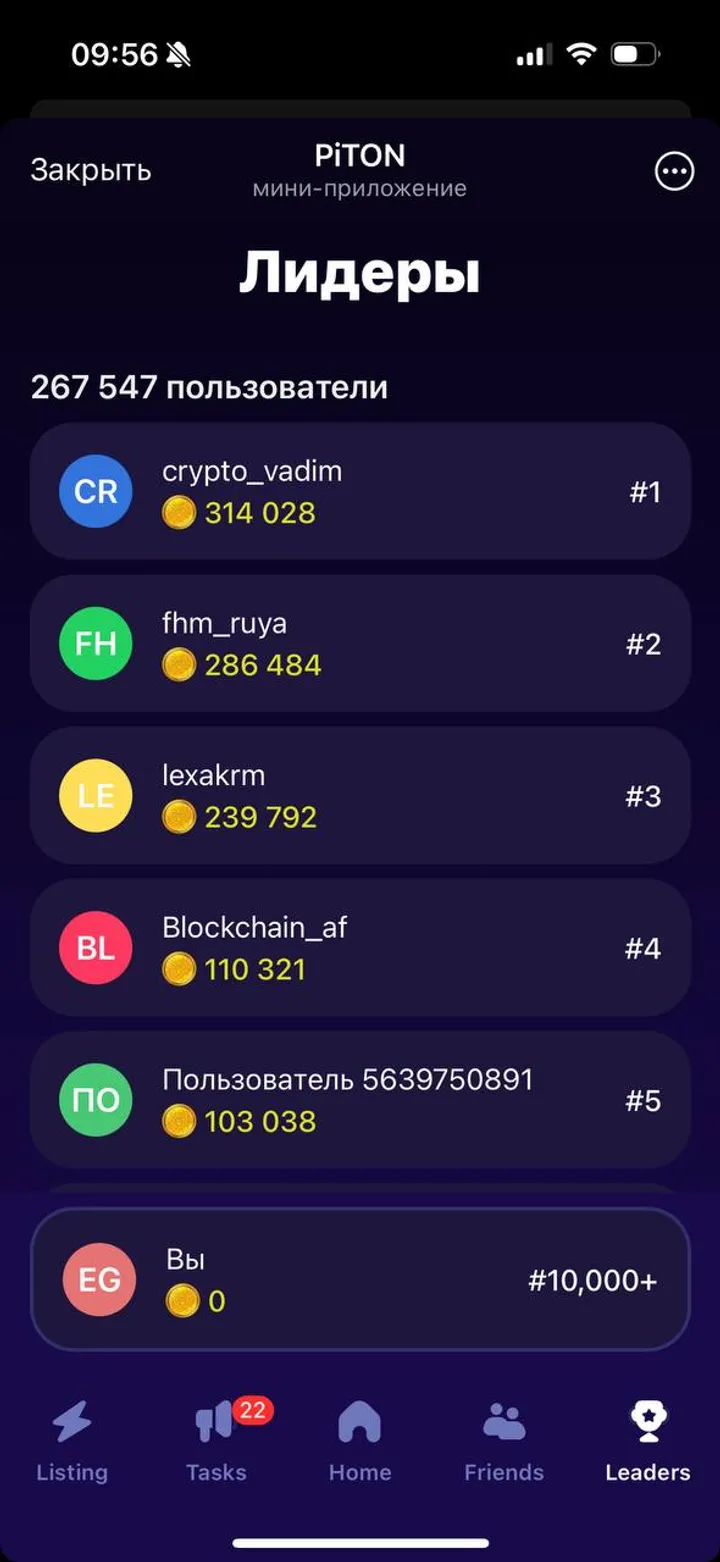Image resolution: width=720 pixels, height=1562 pixels.
Task: Tap the PiTON mini-app title
Action: coord(359,156)
